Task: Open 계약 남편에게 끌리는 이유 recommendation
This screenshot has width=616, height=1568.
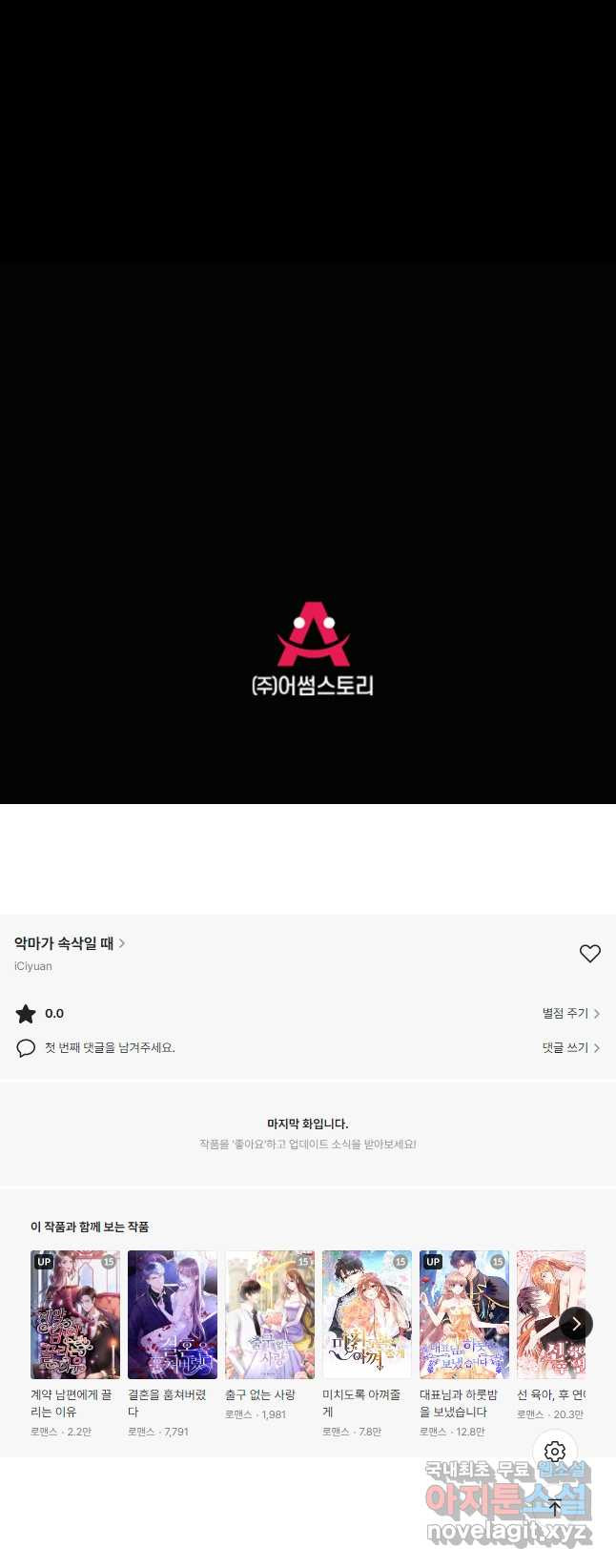Action: coord(75,1315)
